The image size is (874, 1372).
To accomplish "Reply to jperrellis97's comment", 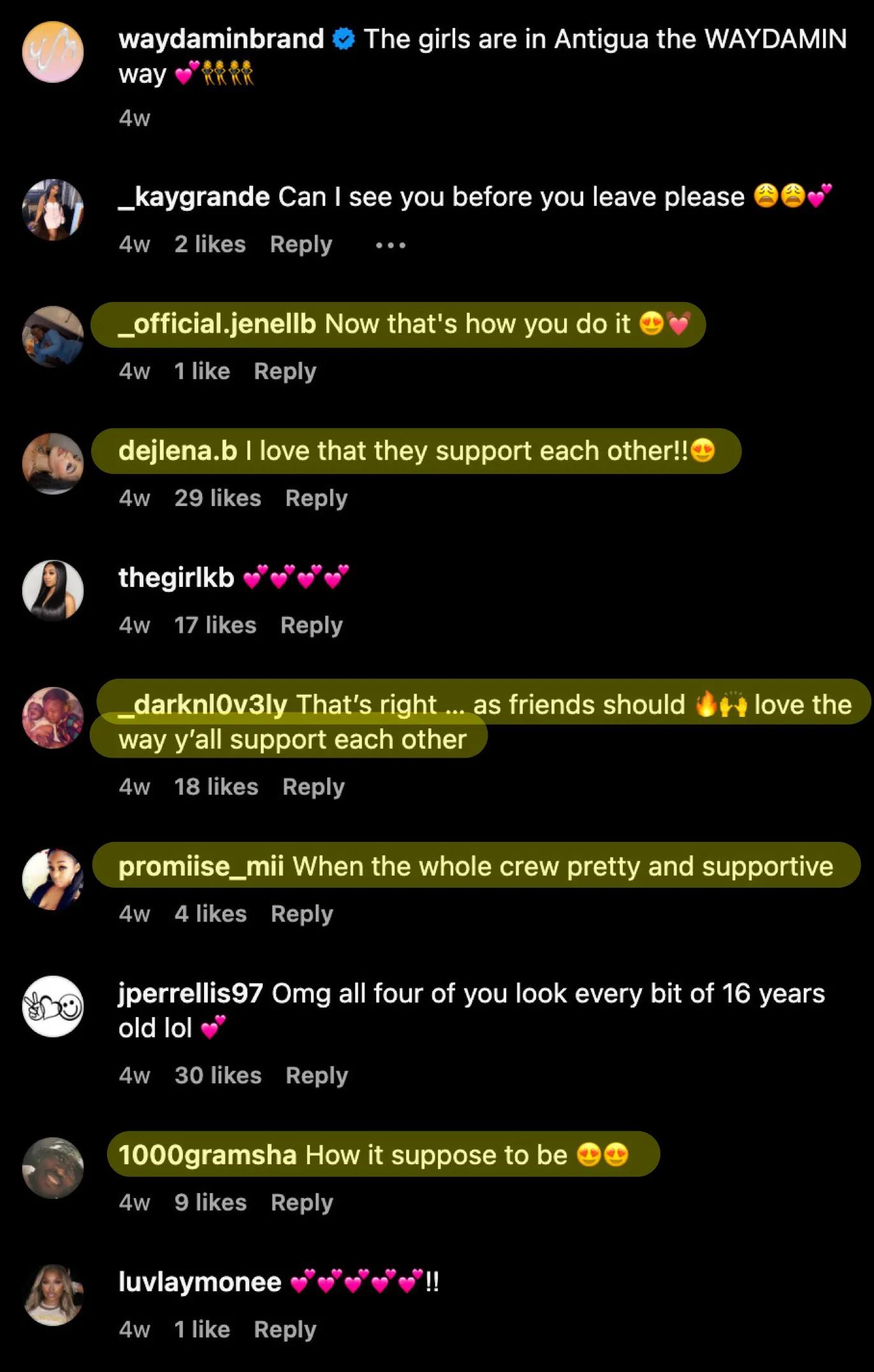I will coord(317,1076).
